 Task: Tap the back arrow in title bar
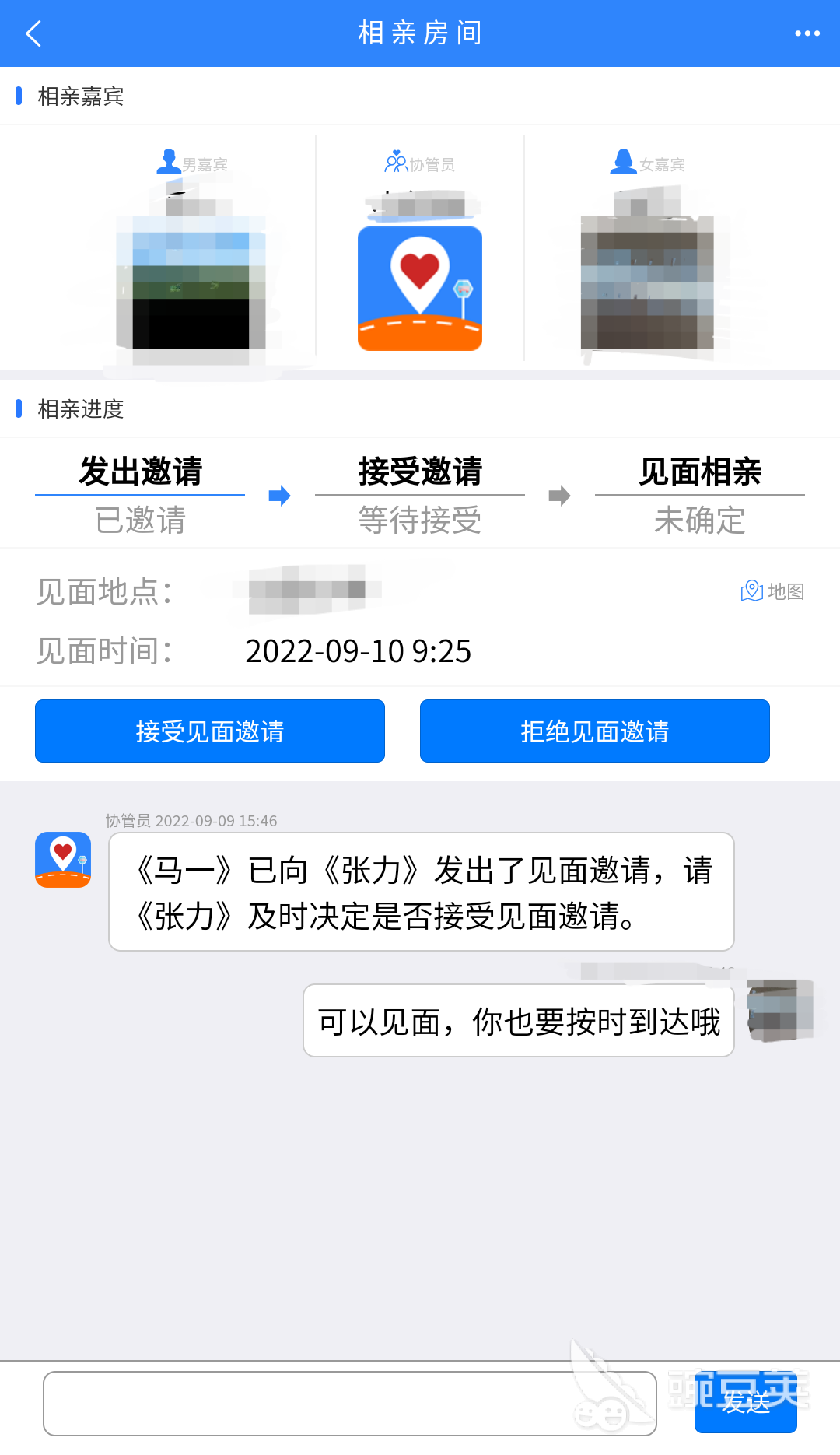tap(33, 33)
